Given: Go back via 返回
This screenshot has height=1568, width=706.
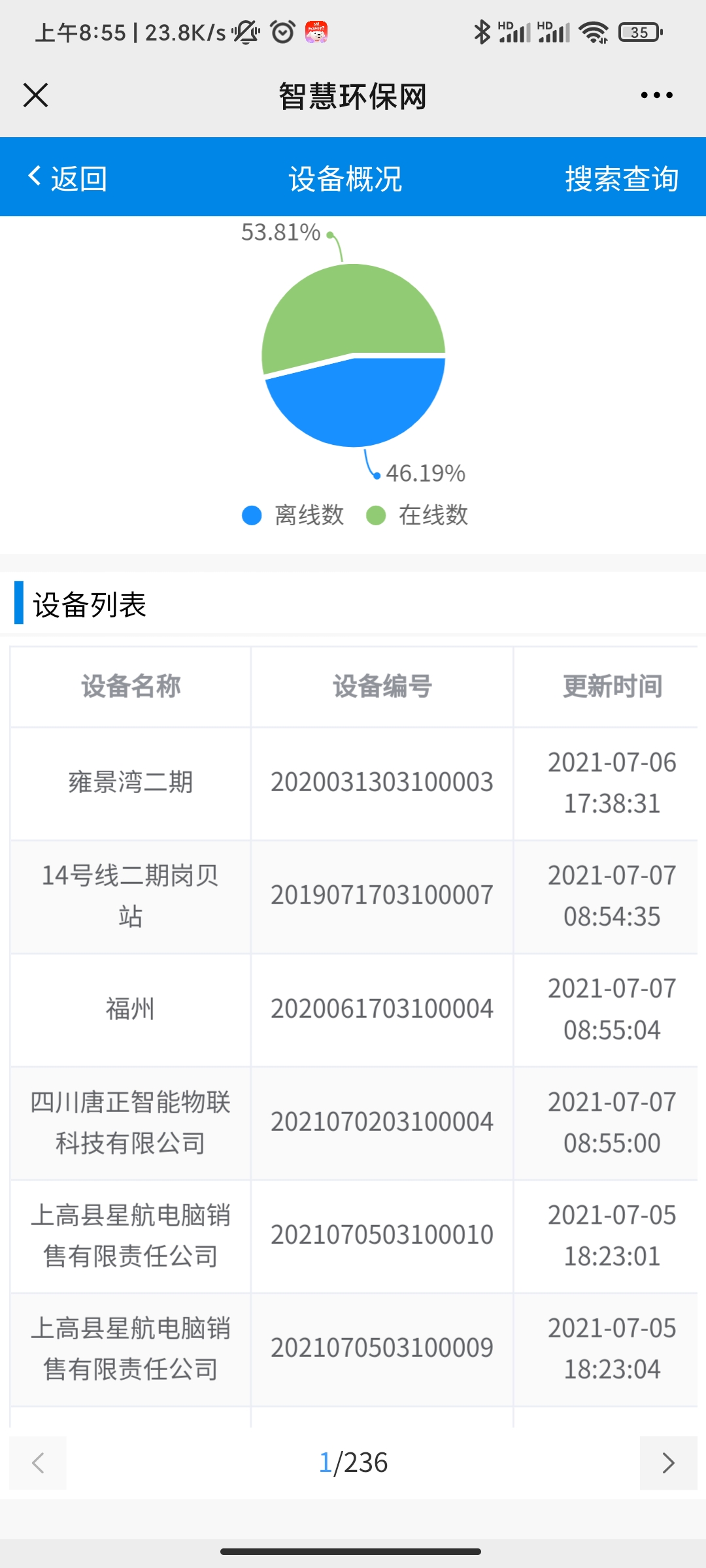Looking at the screenshot, I should coord(67,178).
